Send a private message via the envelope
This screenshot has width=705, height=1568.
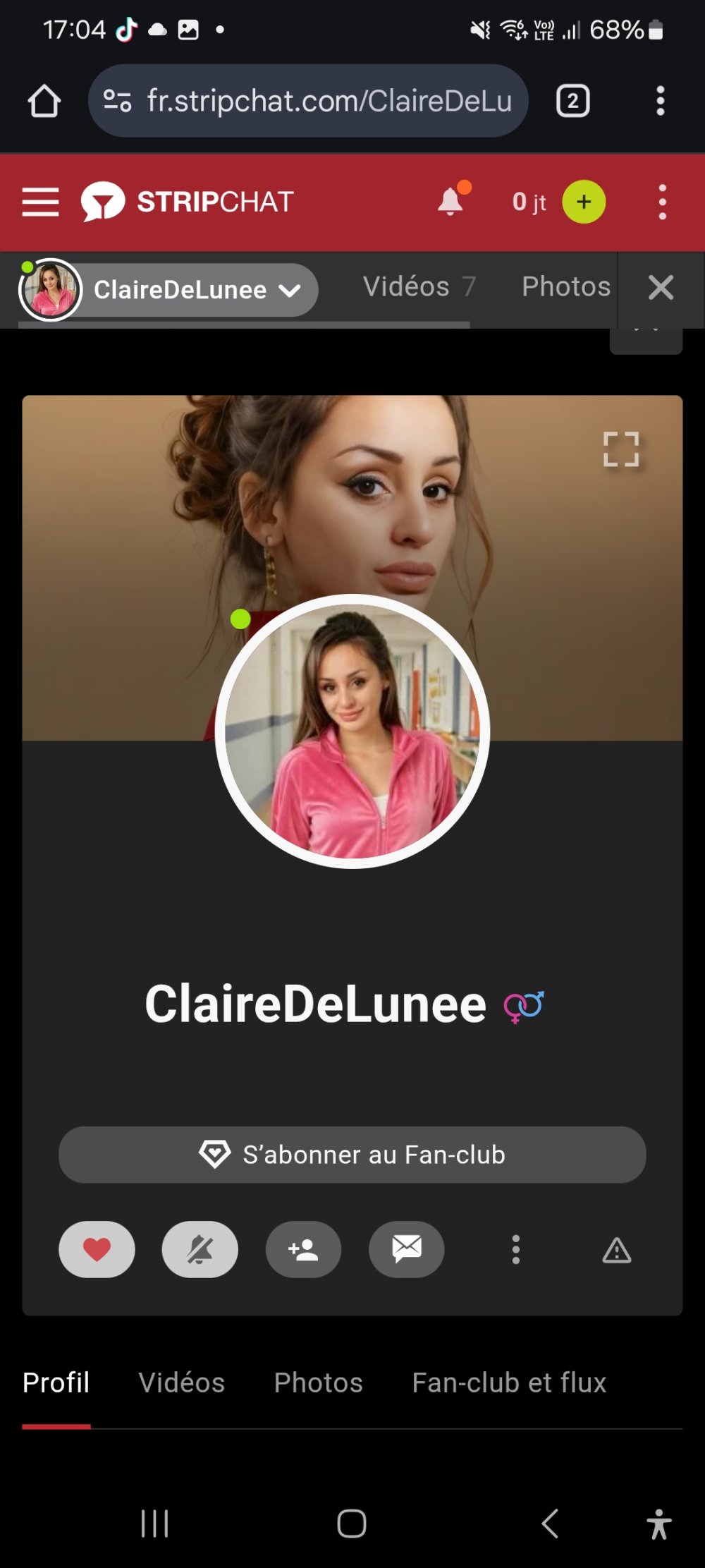[407, 1249]
